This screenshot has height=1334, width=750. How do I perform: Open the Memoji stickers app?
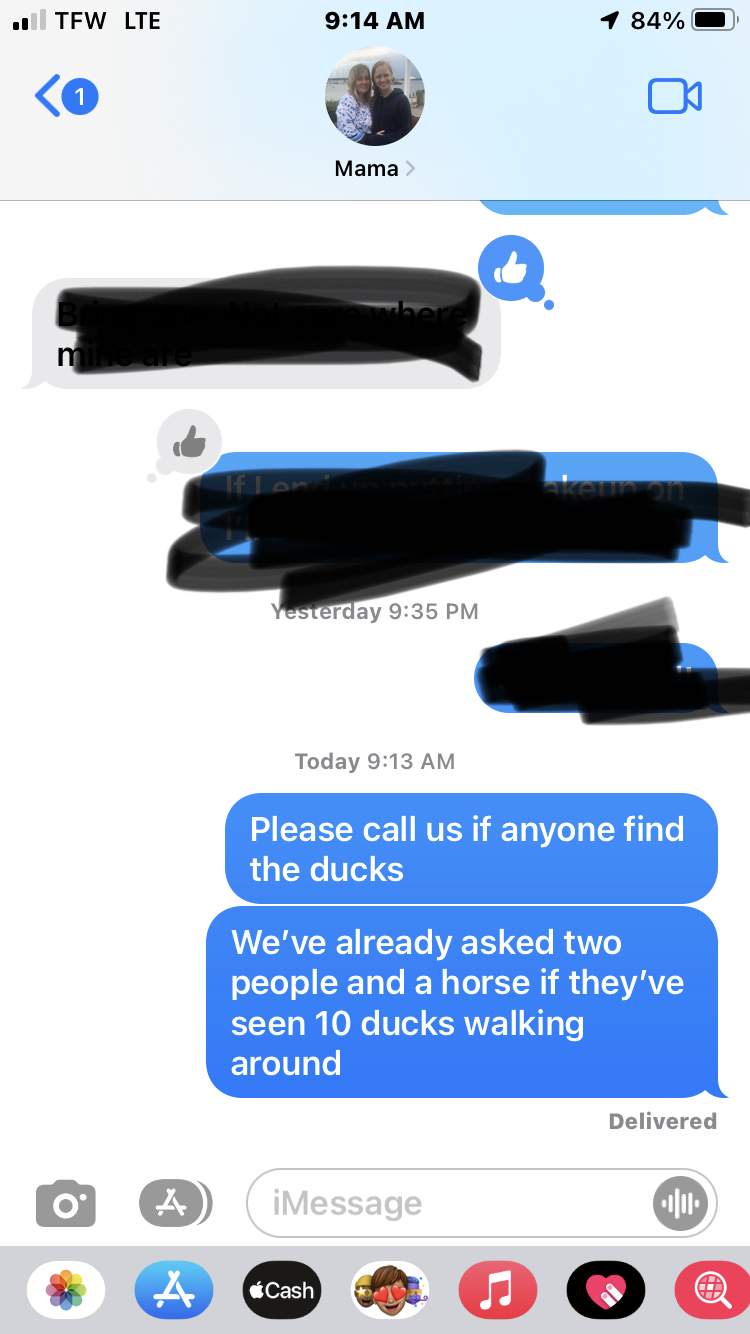389,1291
